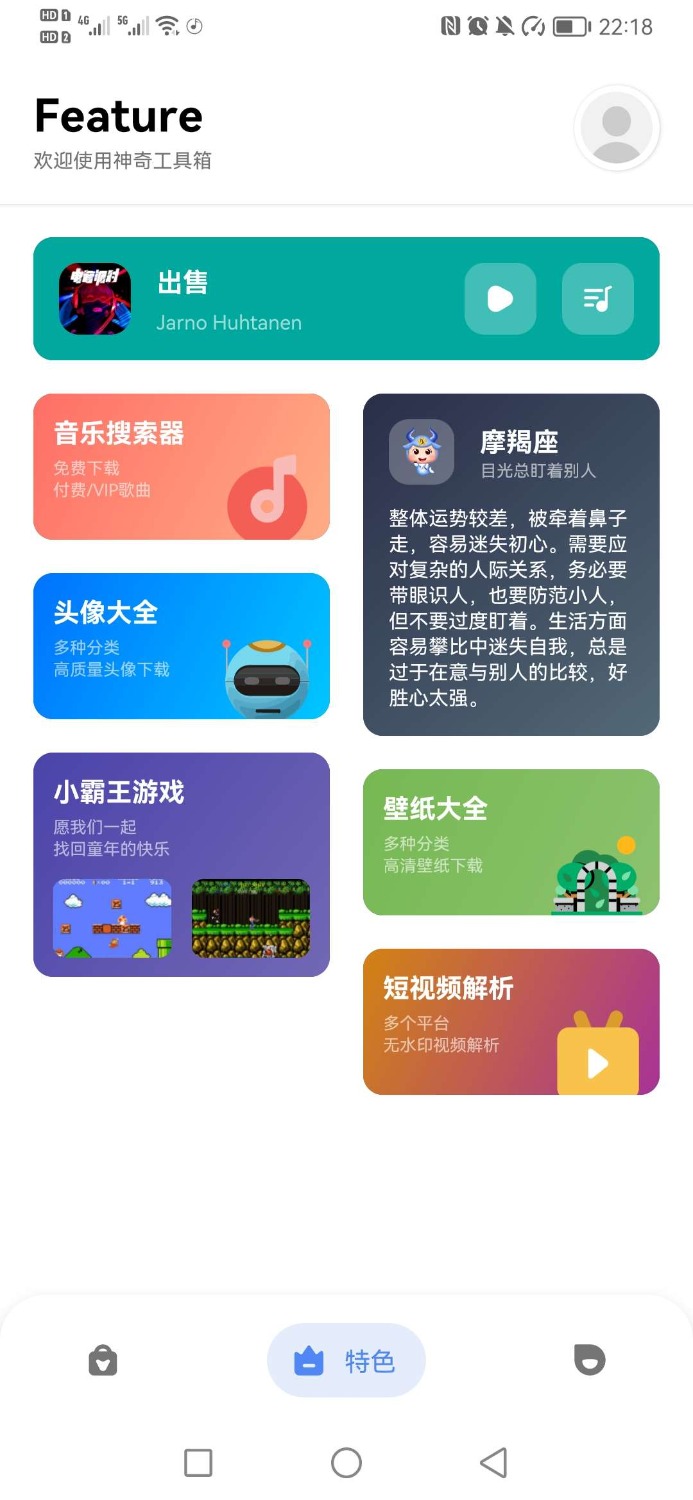Viewport: 693px width, 1500px height.
Task: Open the music playlist queue
Action: tap(597, 298)
